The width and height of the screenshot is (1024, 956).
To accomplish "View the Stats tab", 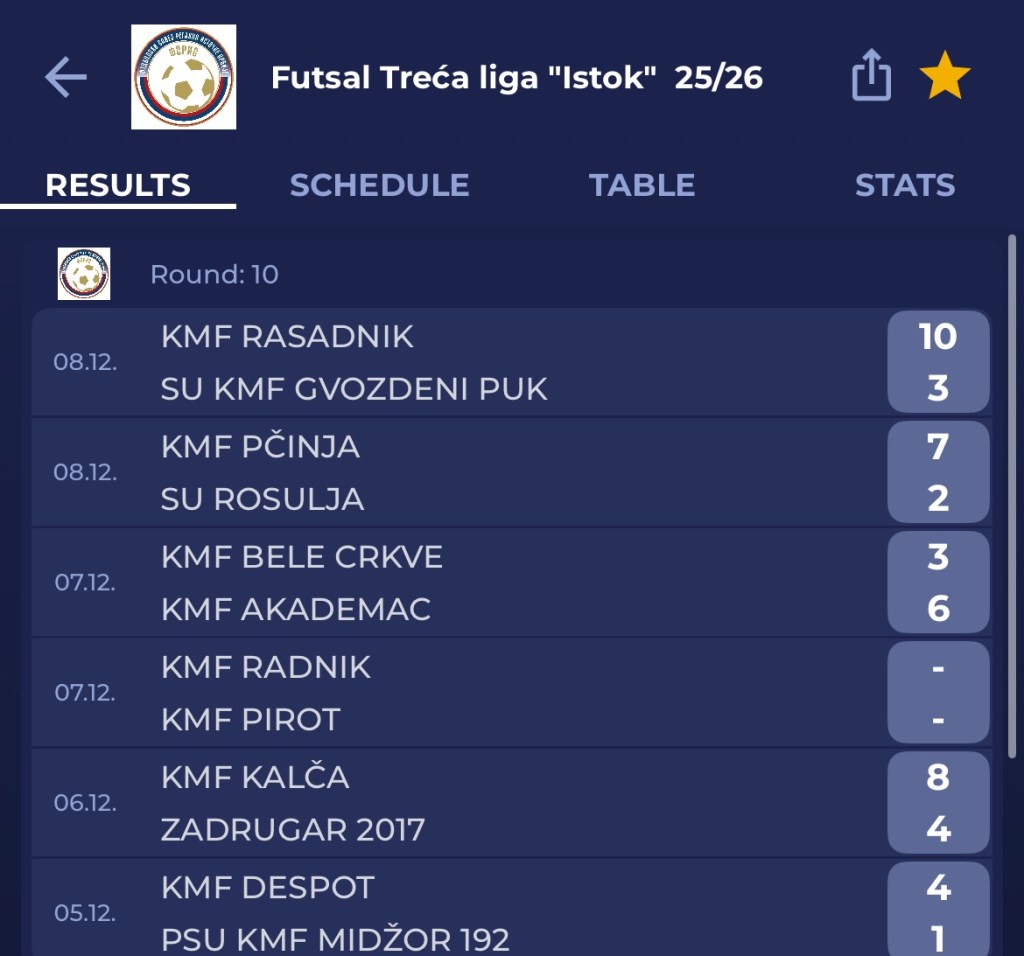I will [x=904, y=185].
